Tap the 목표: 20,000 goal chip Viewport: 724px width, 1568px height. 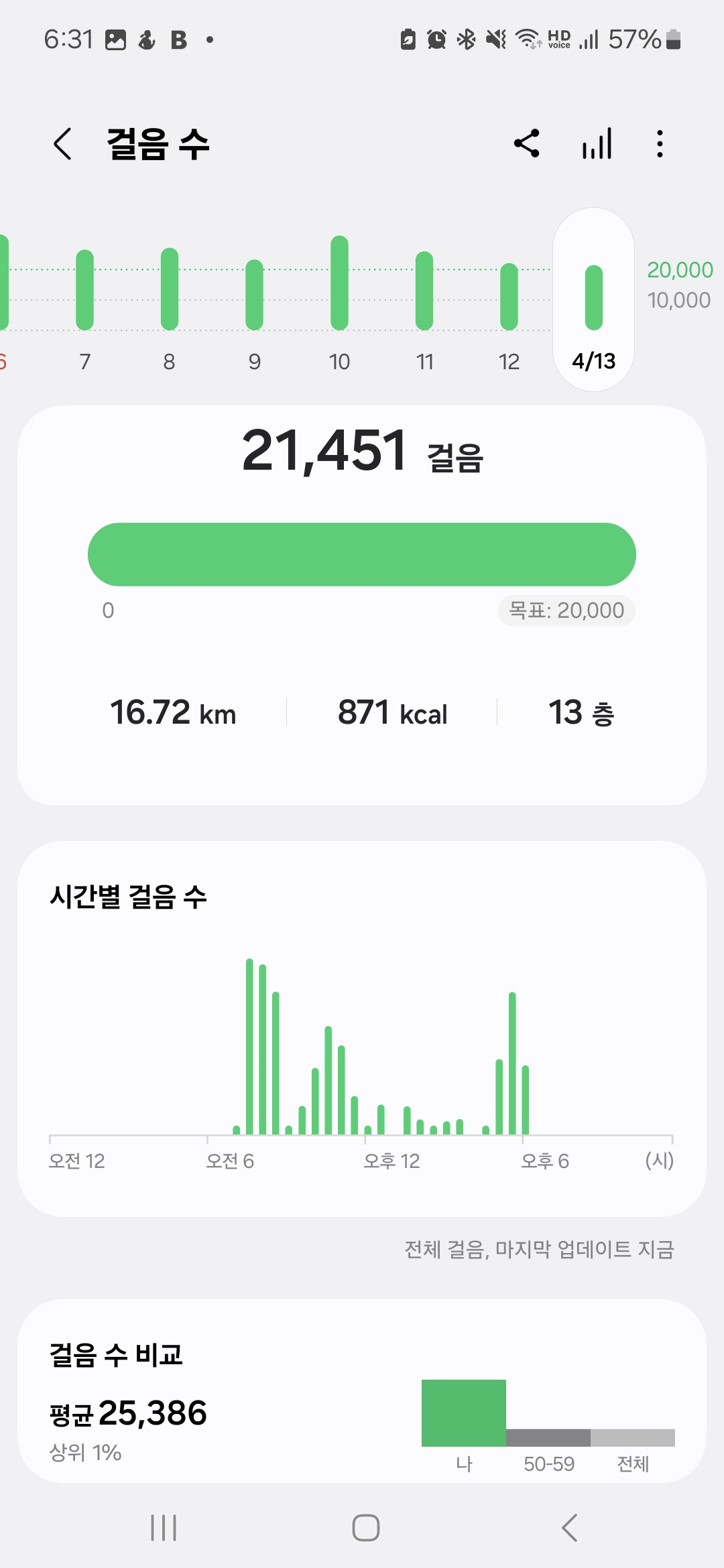point(566,610)
